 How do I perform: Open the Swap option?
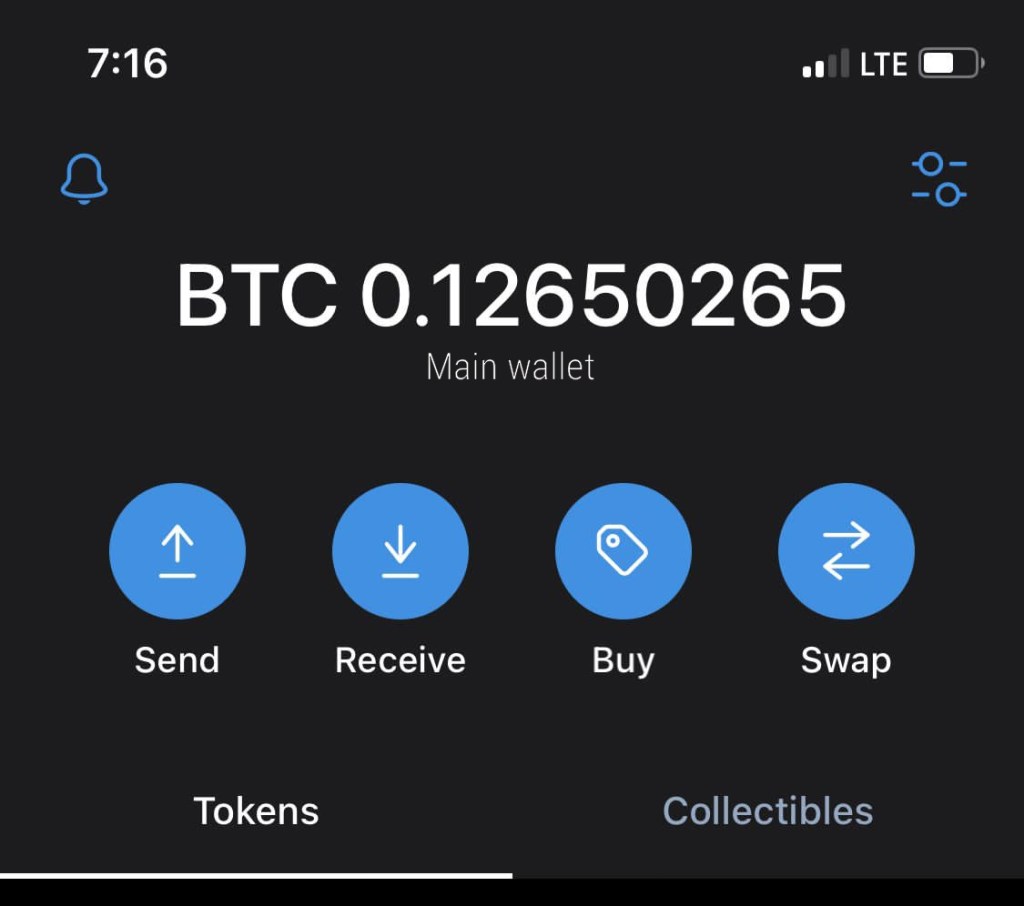(x=846, y=553)
